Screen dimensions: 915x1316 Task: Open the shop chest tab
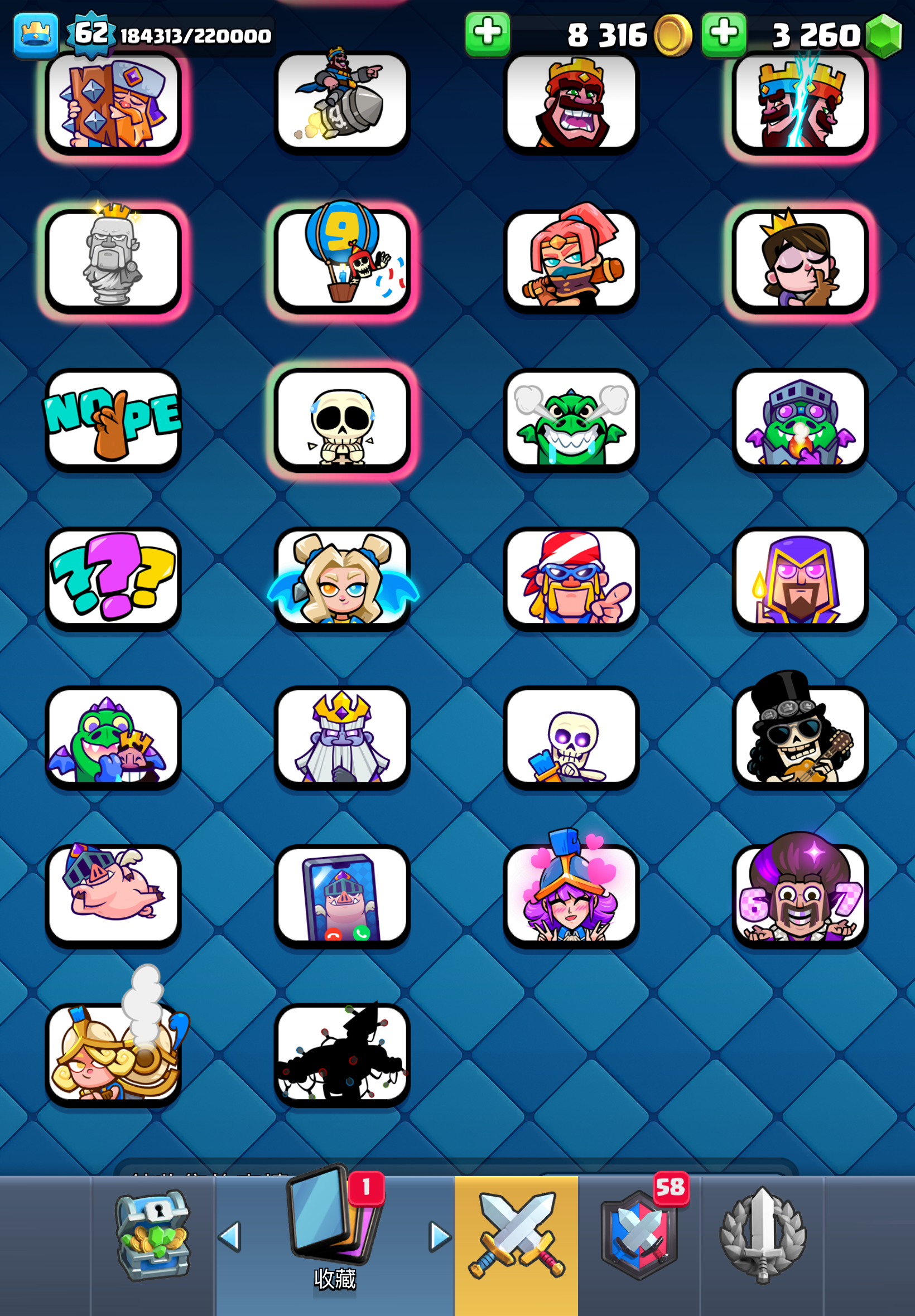point(152,1236)
